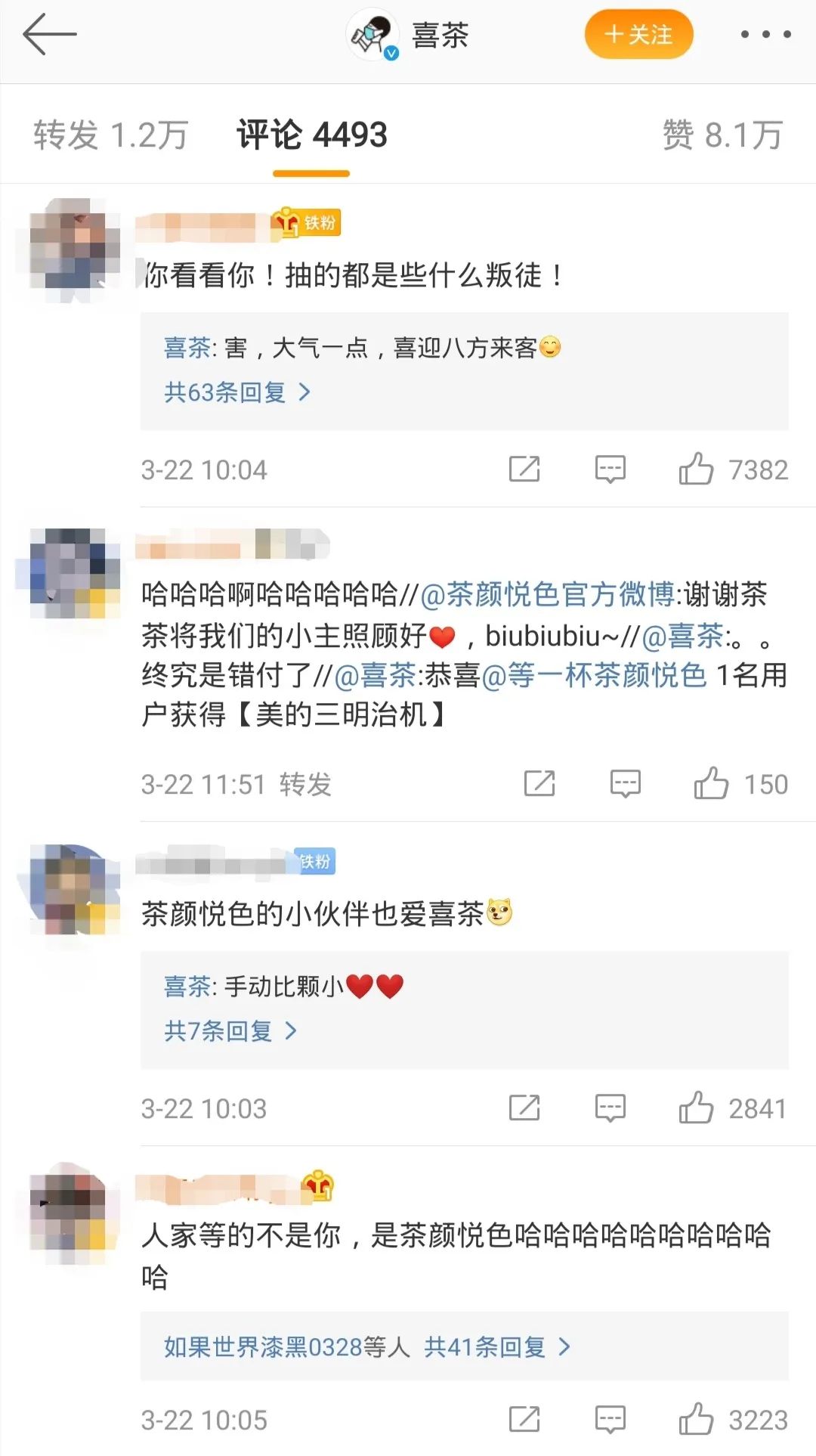Viewport: 816px width, 1456px height.
Task: Switch to the 转发 1.2万 tab
Action: (x=110, y=135)
